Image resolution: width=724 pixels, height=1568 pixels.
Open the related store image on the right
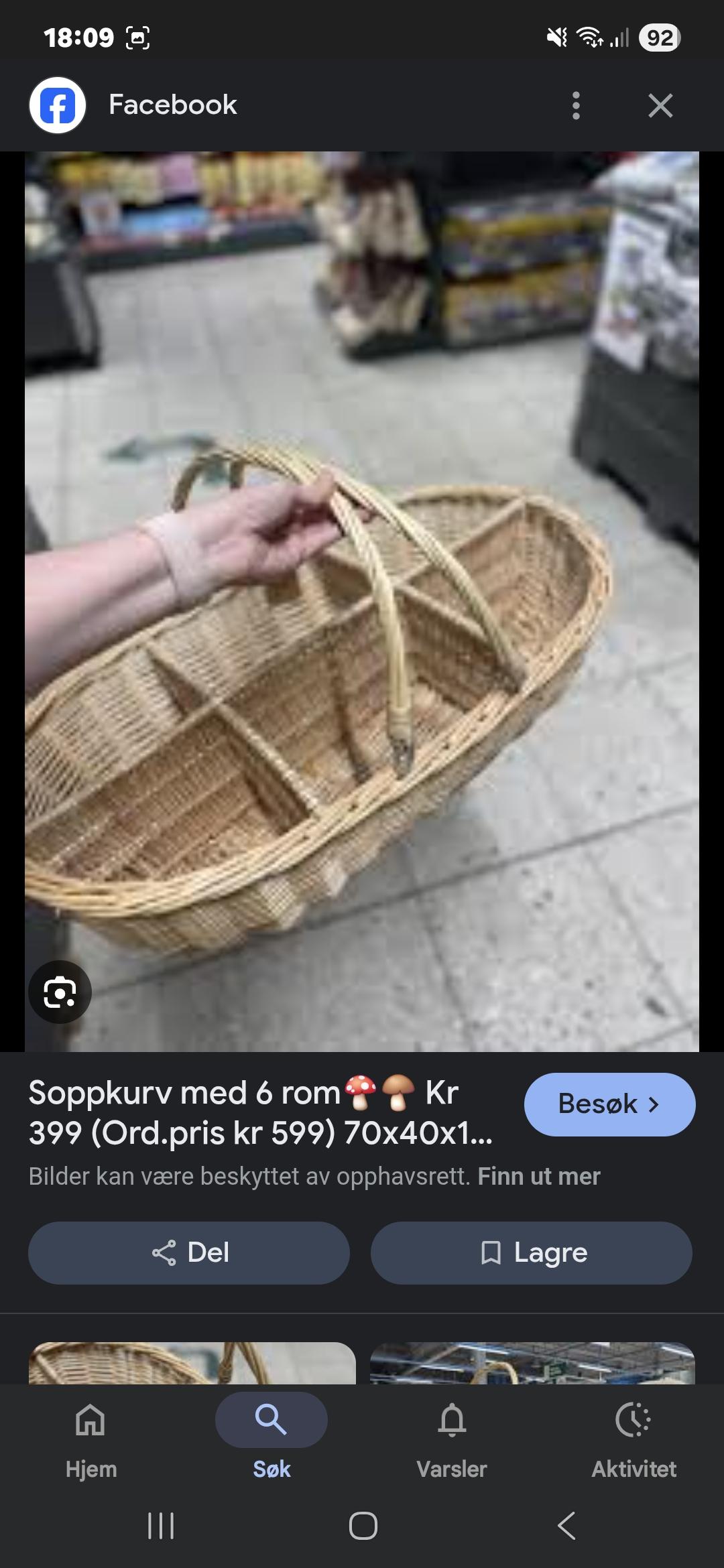[x=532, y=1363]
